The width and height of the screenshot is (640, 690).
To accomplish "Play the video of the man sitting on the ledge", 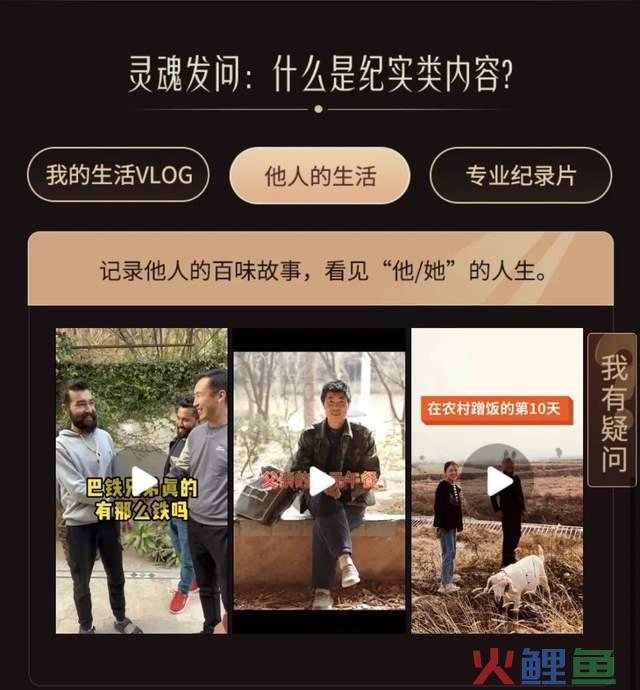I will click(320, 481).
